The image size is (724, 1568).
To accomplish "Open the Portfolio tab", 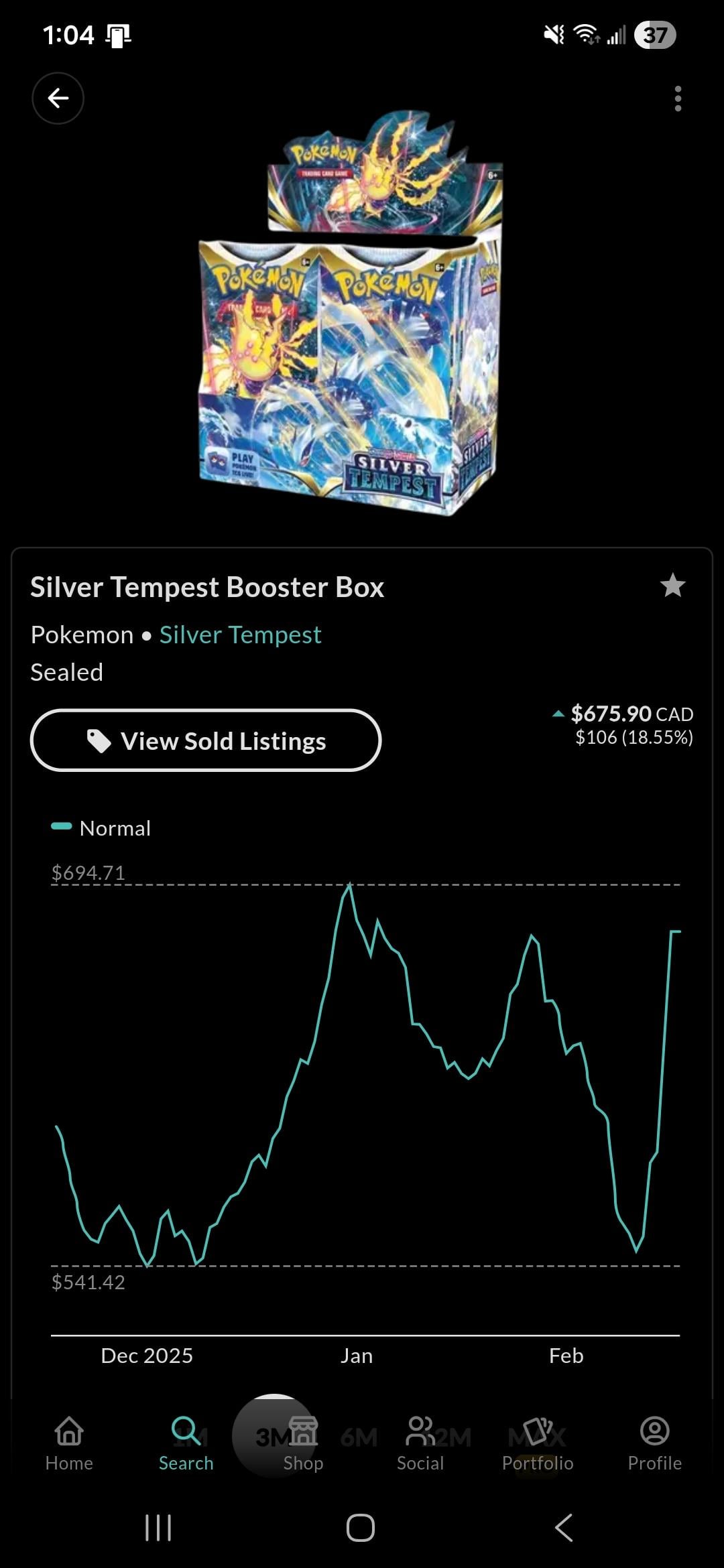I will click(x=538, y=1443).
